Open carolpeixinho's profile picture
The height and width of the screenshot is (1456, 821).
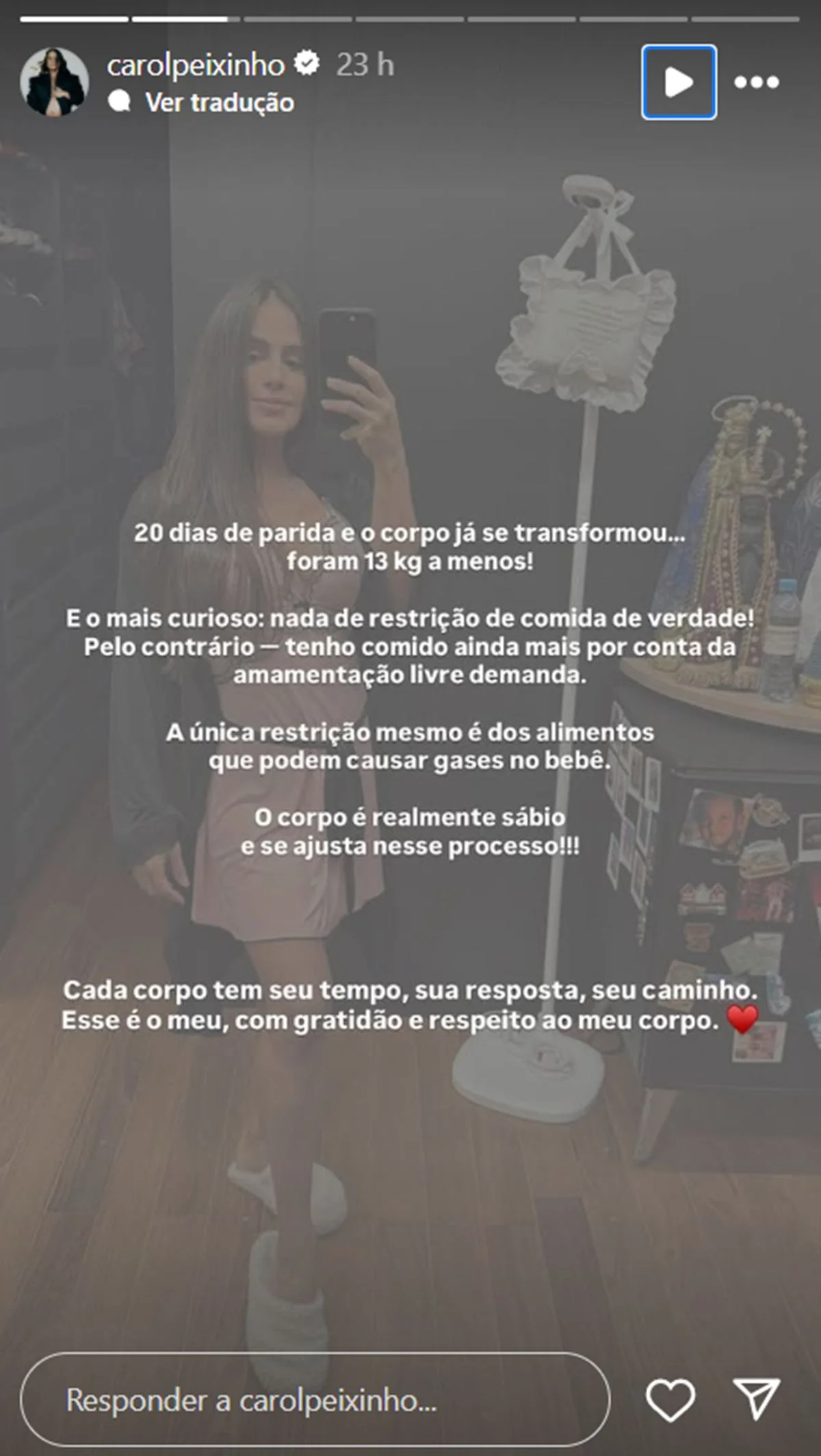[x=54, y=81]
